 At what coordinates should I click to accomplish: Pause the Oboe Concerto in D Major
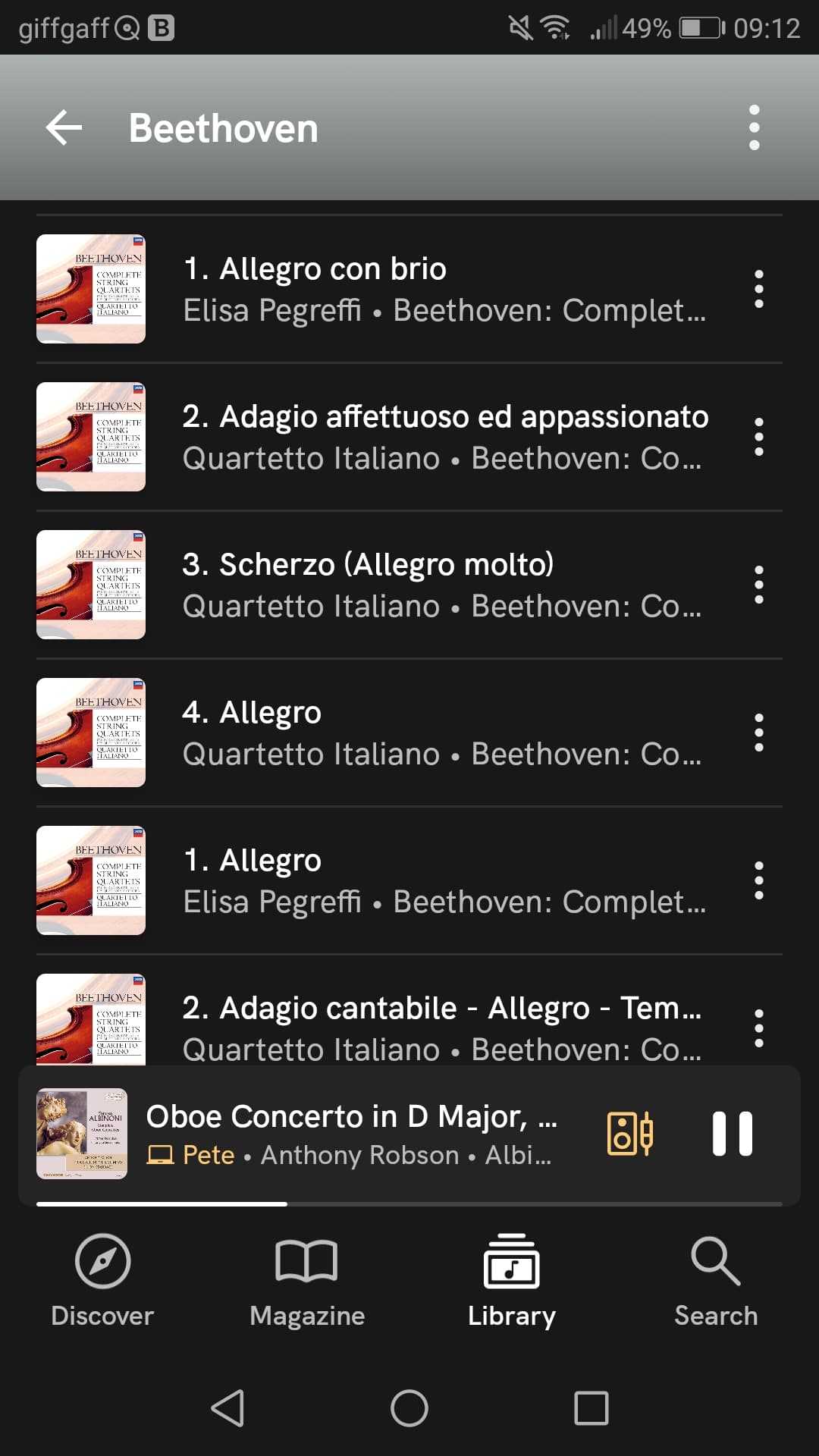click(732, 1134)
